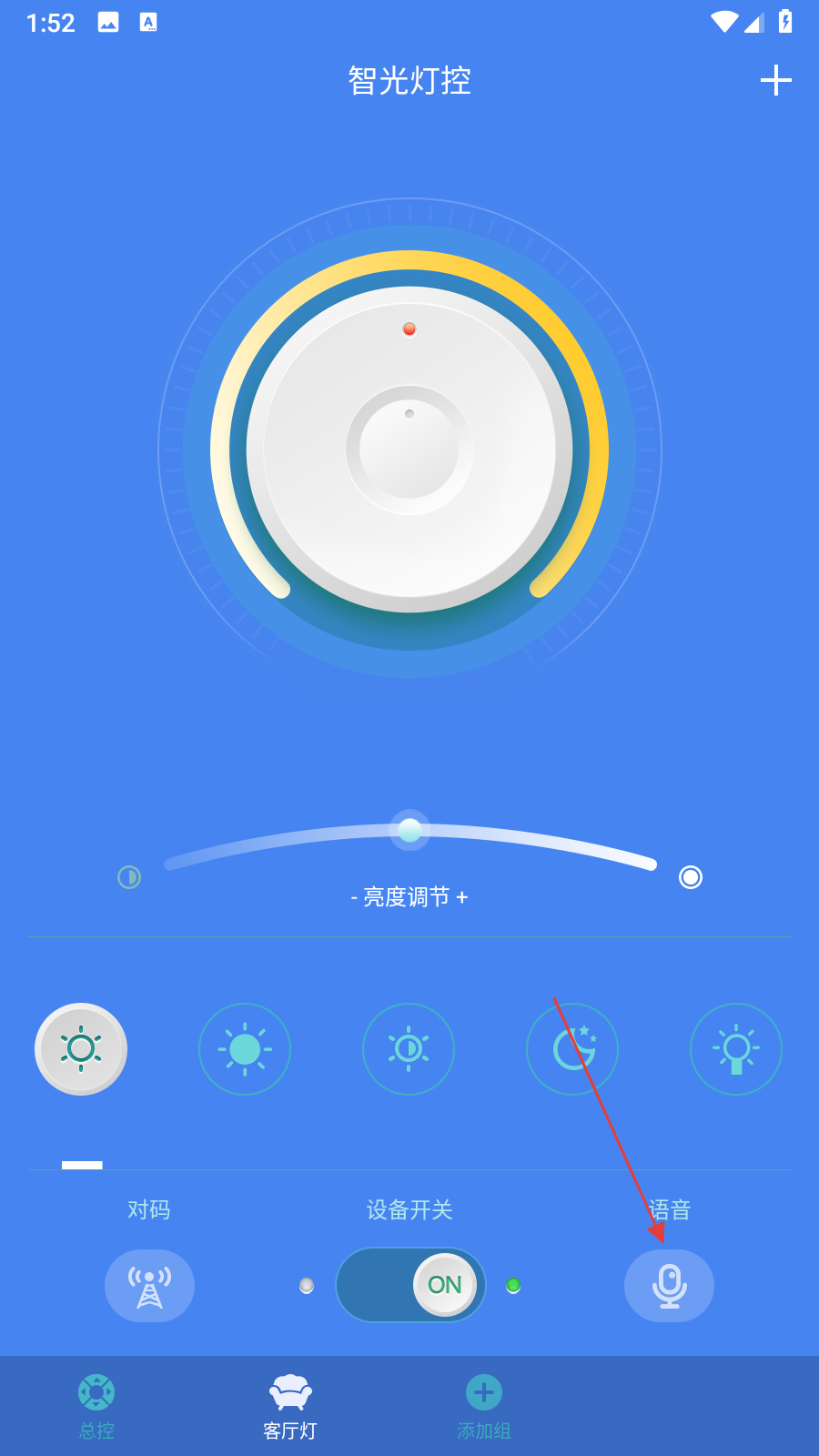Switch to the 客厅灯 tab

coord(290,1406)
